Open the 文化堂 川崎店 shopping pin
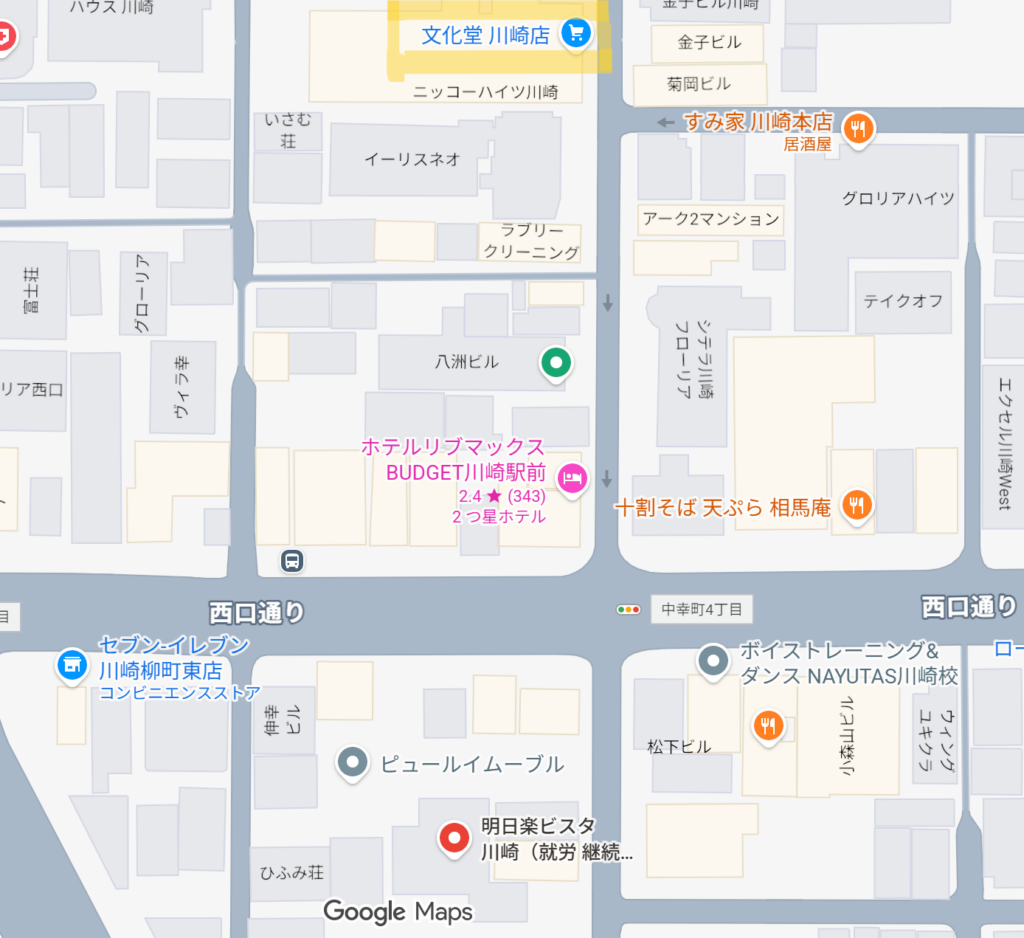 point(576,34)
